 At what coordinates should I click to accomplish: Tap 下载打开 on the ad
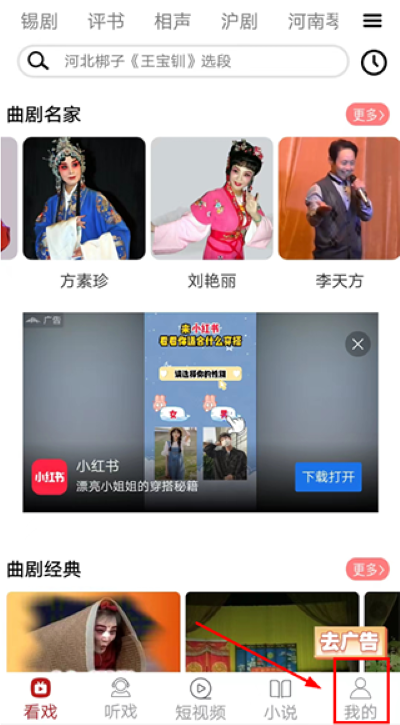[x=328, y=477]
